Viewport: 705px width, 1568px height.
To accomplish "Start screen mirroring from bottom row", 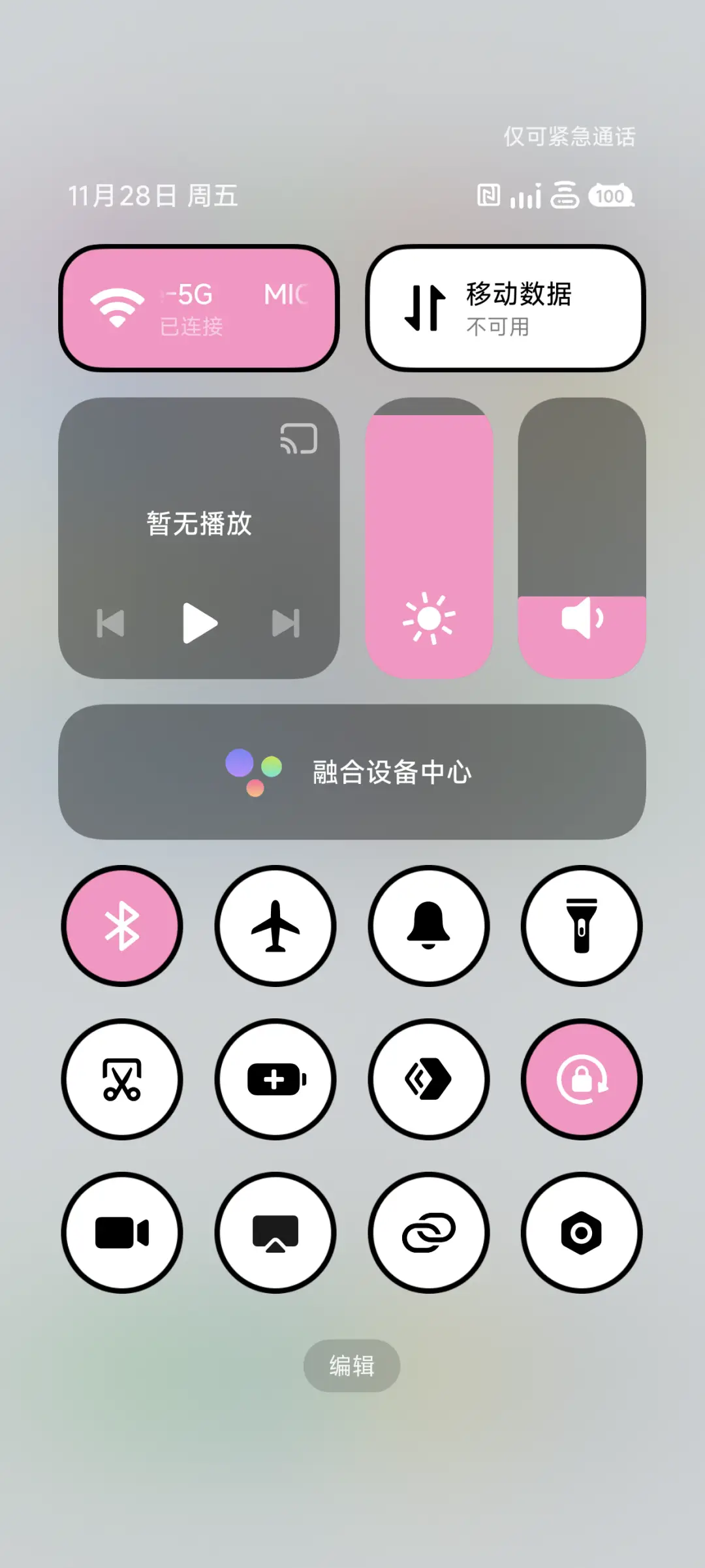I will [275, 1232].
